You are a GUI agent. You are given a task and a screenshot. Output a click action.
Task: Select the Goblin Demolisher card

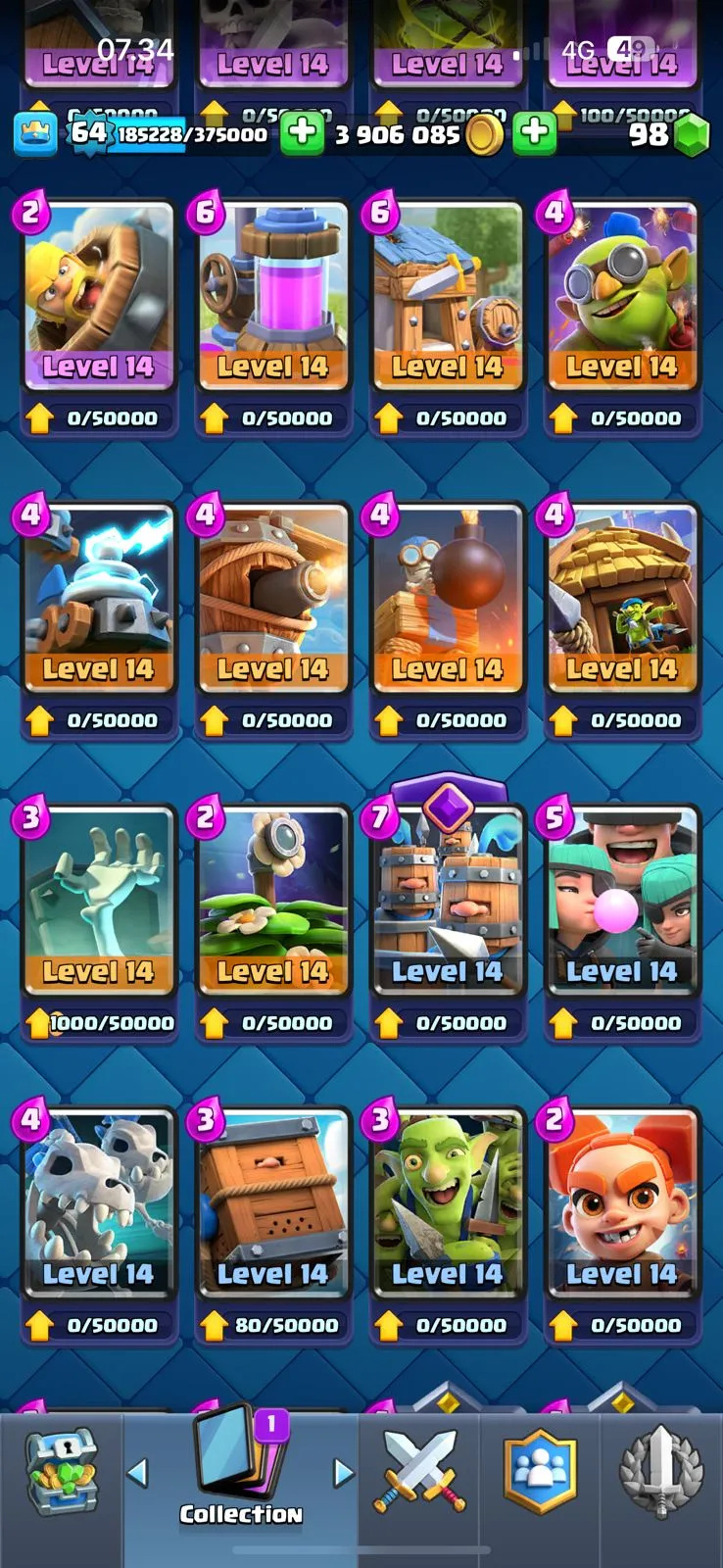[x=621, y=294]
